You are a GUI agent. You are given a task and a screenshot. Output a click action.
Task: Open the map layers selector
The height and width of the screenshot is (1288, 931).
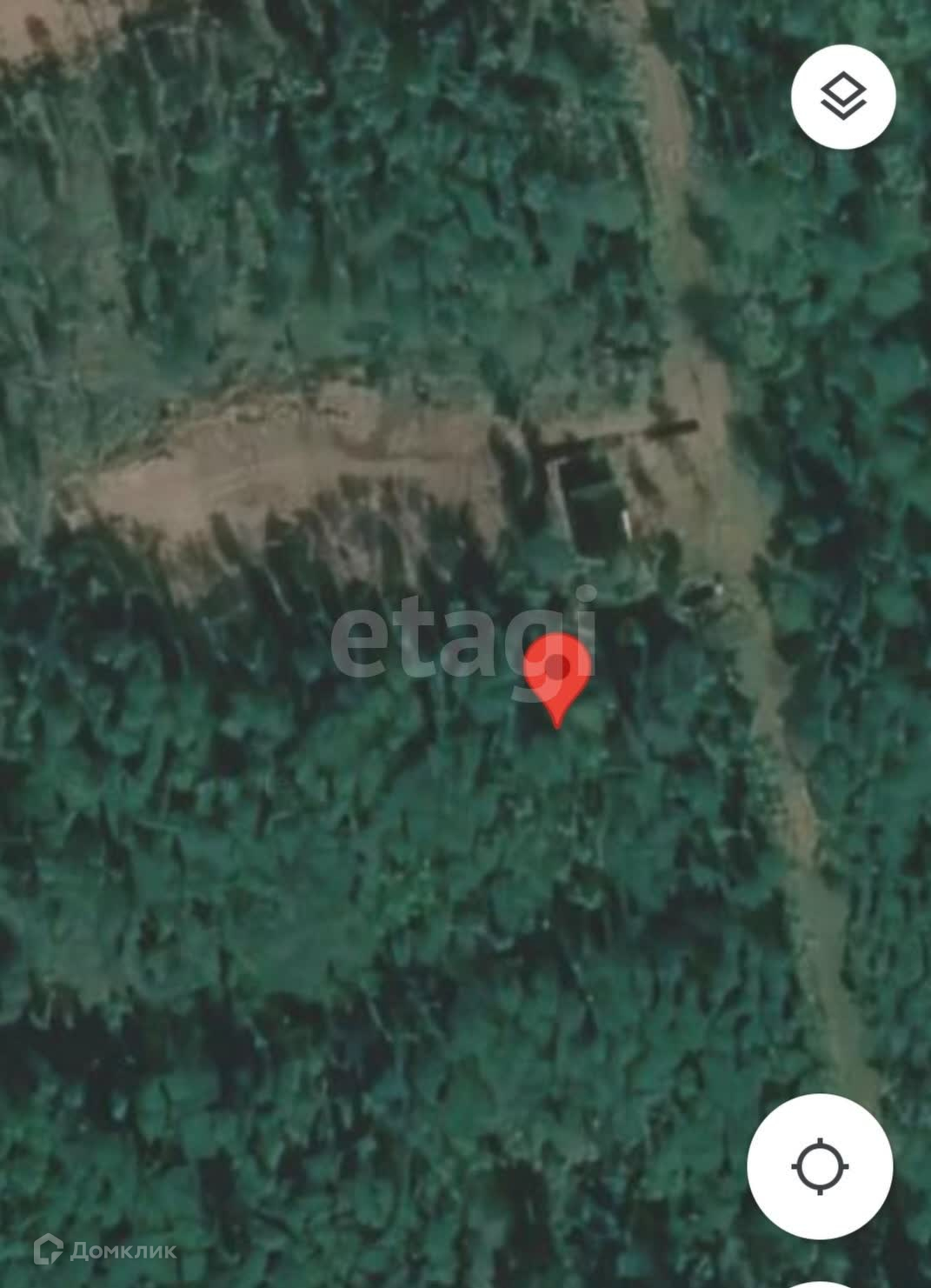(x=842, y=96)
